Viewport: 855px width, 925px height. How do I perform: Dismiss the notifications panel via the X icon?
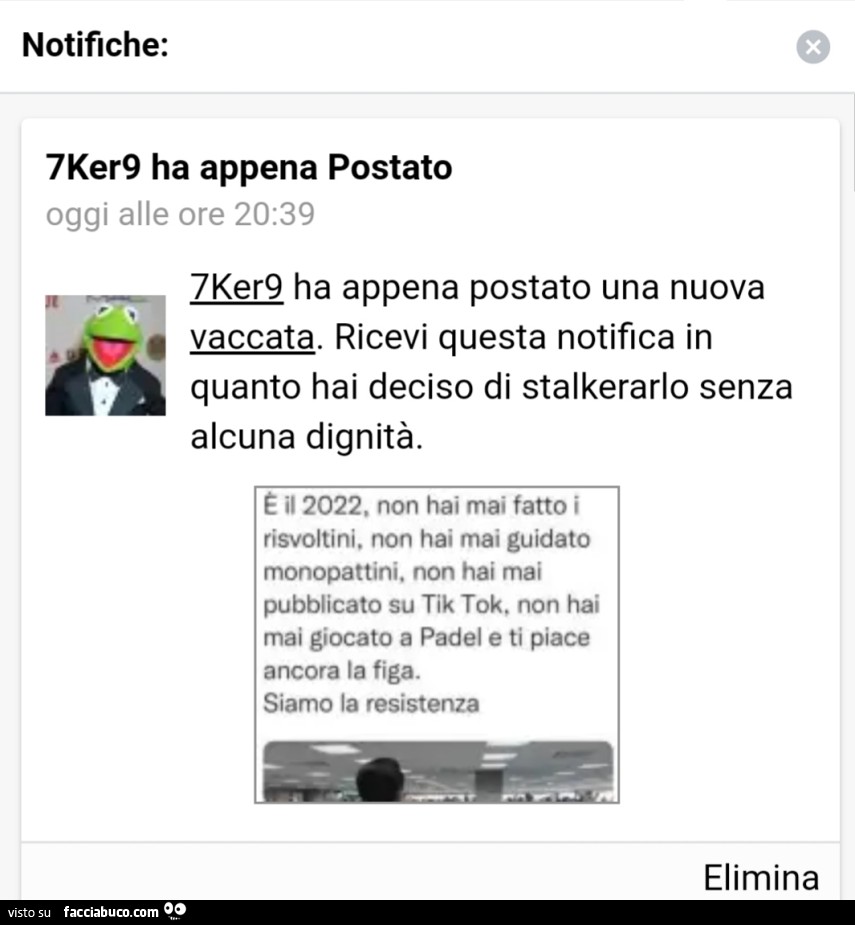click(812, 46)
